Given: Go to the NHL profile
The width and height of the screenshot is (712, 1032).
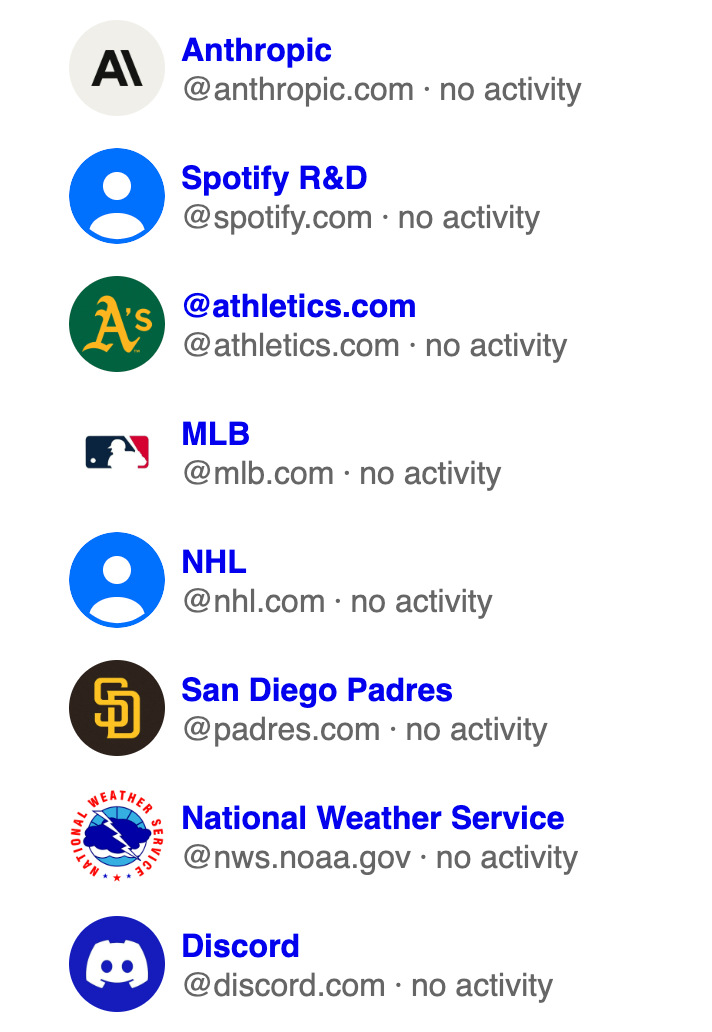Looking at the screenshot, I should click(213, 562).
